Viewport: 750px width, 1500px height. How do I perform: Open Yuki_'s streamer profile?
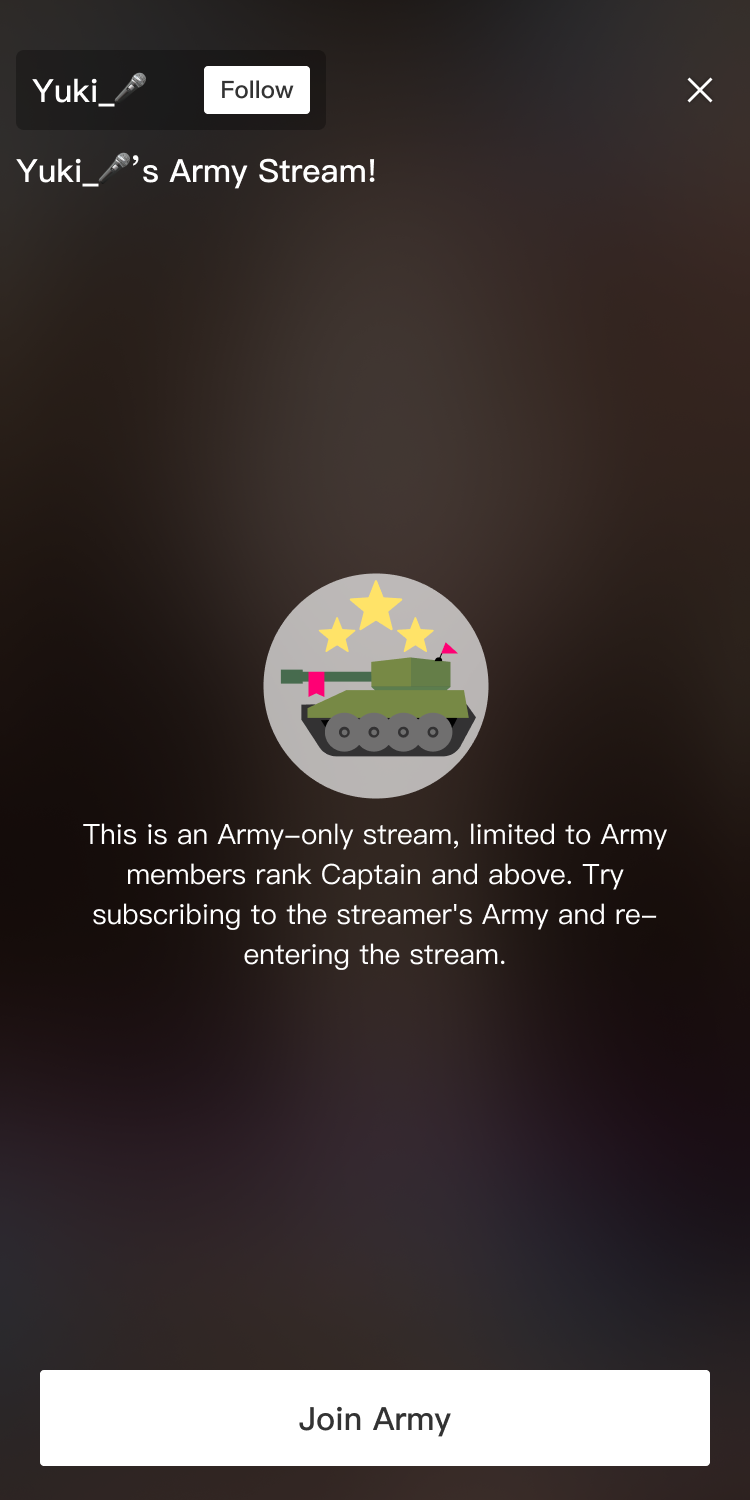click(90, 90)
